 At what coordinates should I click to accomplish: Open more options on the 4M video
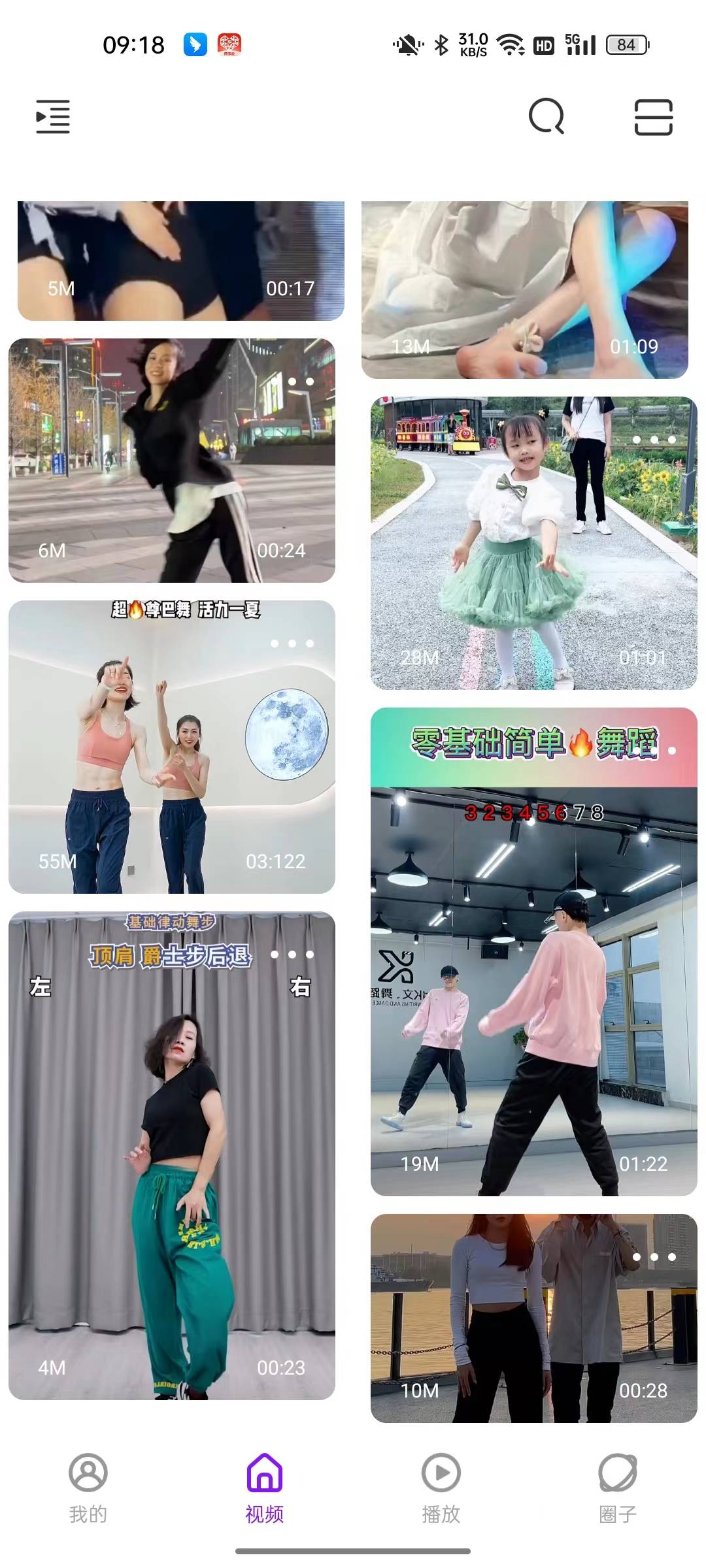pos(292,955)
